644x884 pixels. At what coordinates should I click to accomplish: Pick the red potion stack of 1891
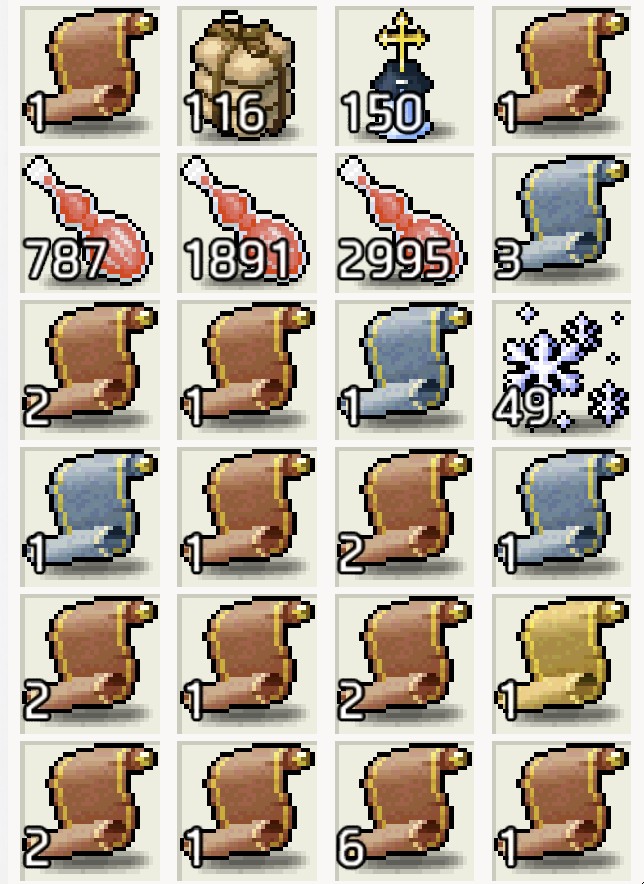(247, 222)
